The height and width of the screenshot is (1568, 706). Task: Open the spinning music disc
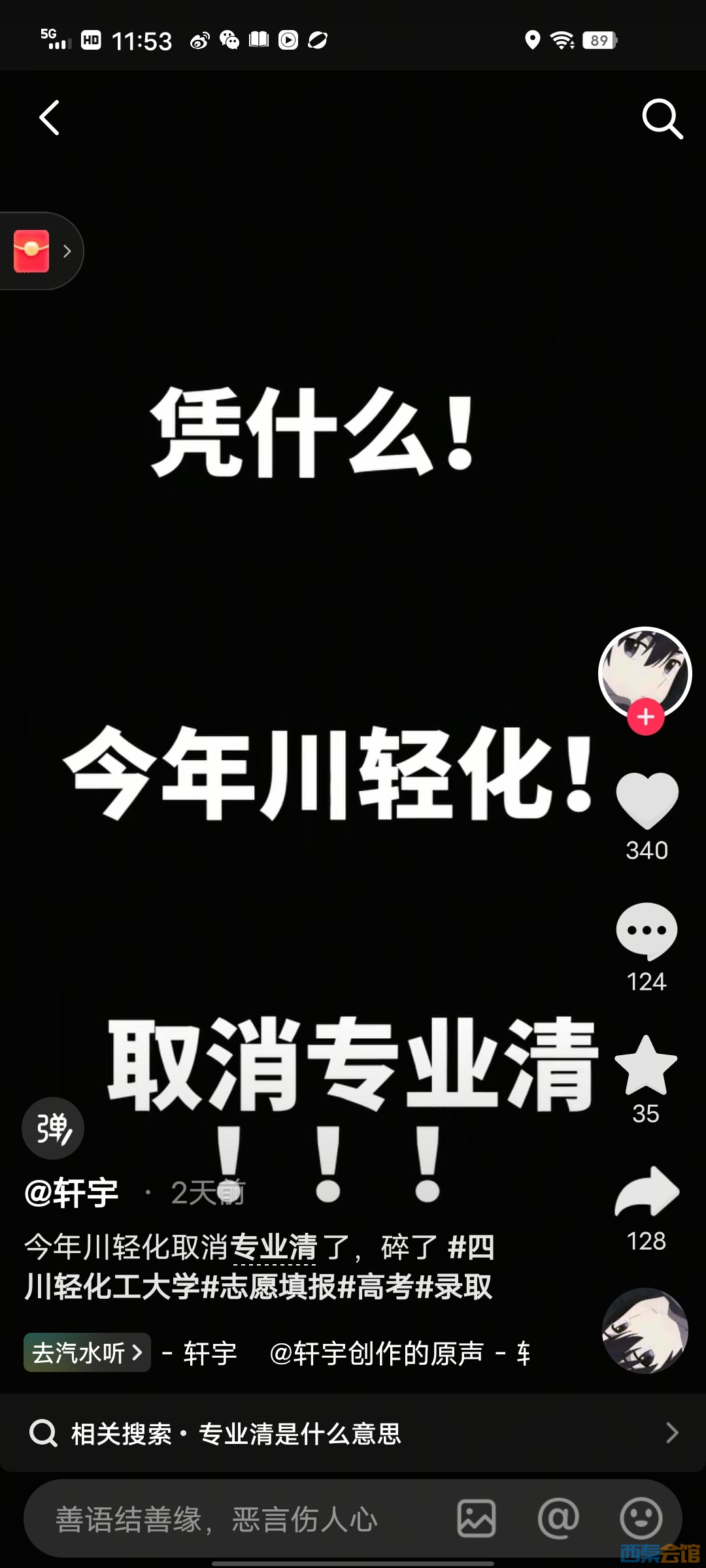pos(645,1330)
